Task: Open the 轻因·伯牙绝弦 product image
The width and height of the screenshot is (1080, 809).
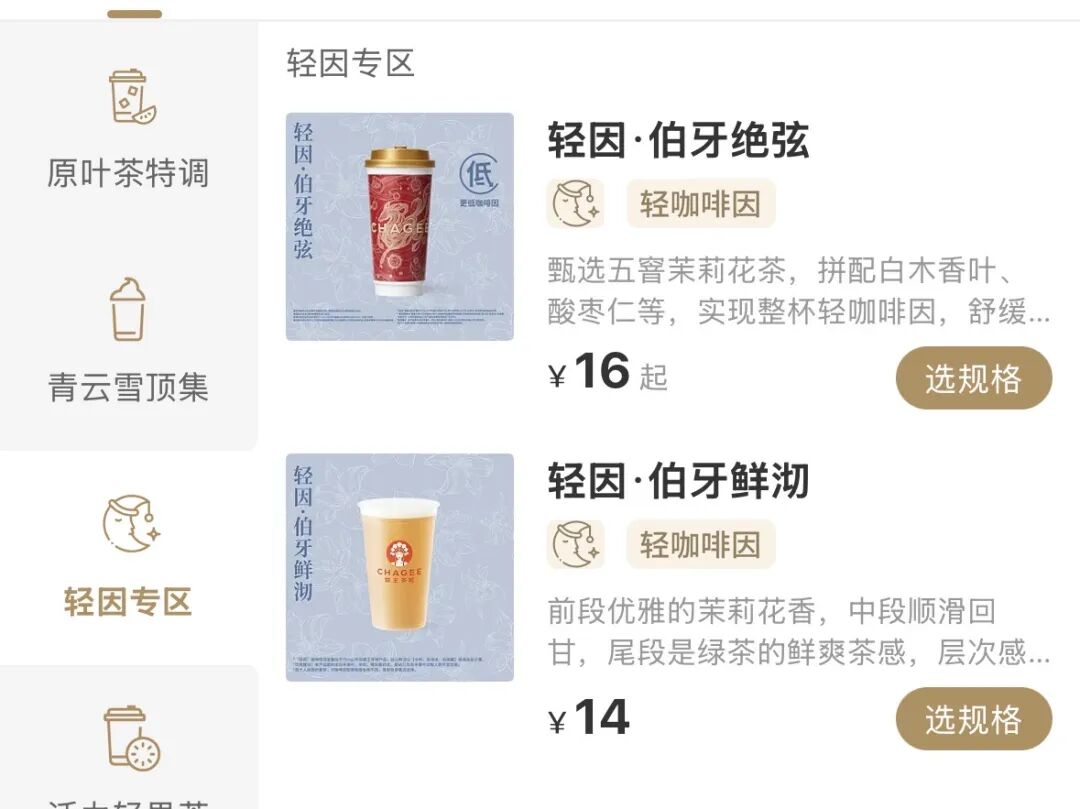Action: coord(400,227)
